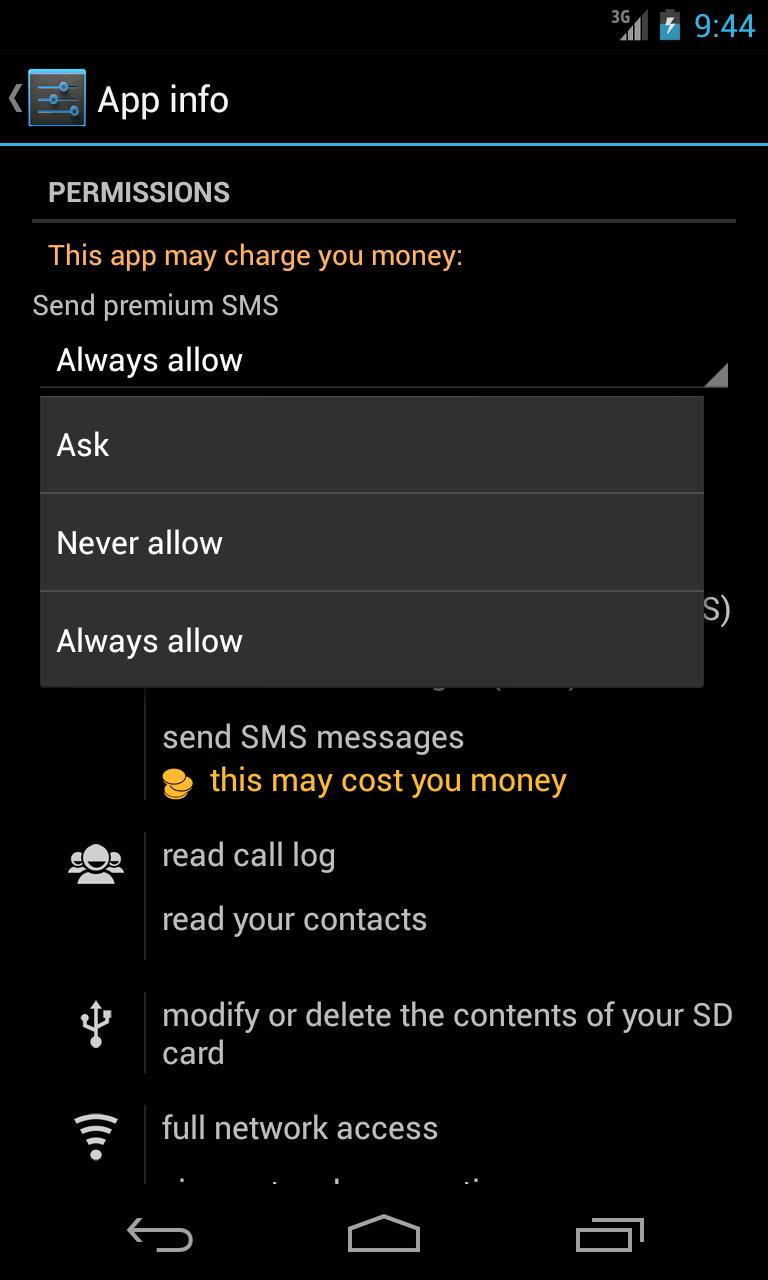Tap the 3G signal strength indicator
Viewport: 768px width, 1280px height.
click(x=628, y=23)
